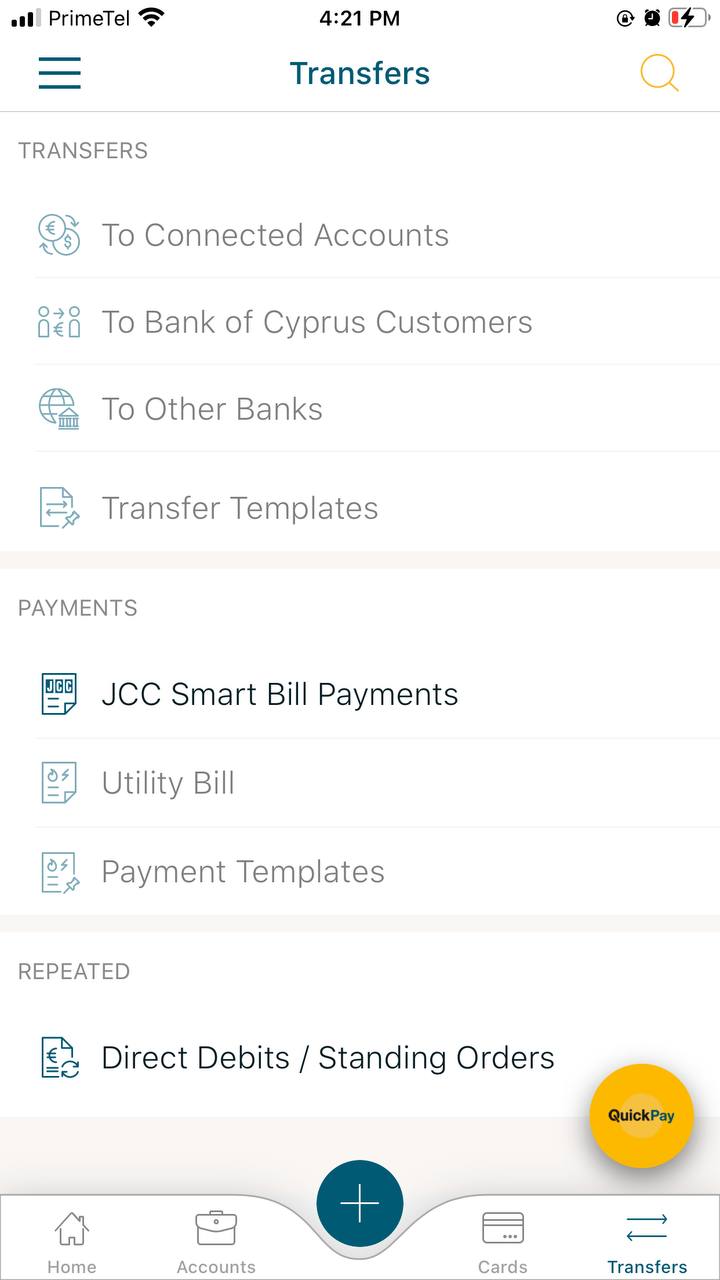Open To Other Banks transfer

(x=212, y=409)
